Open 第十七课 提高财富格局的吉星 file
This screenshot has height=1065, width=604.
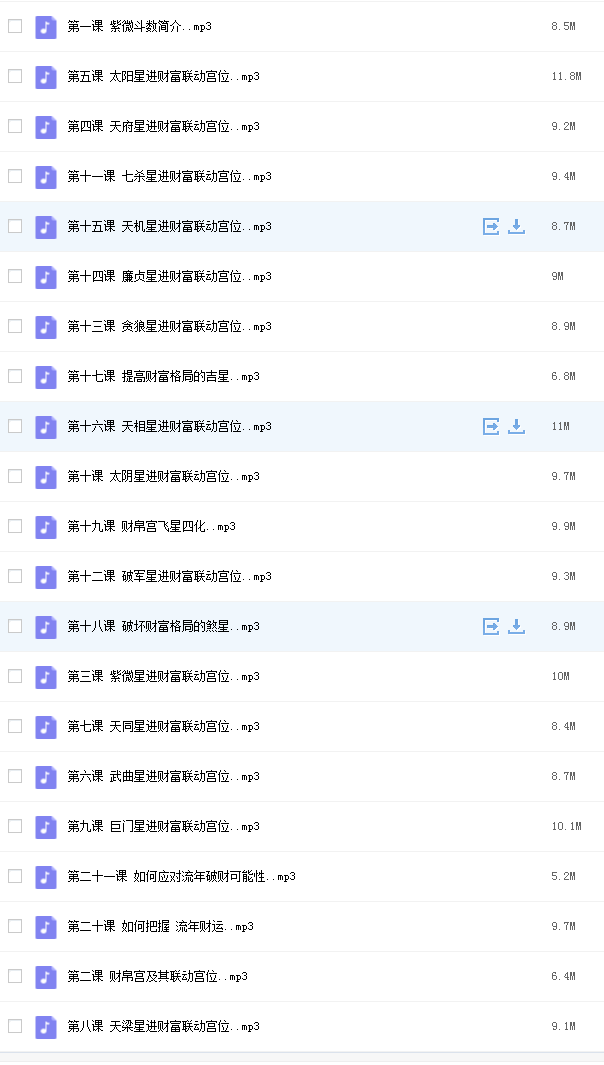pos(163,376)
